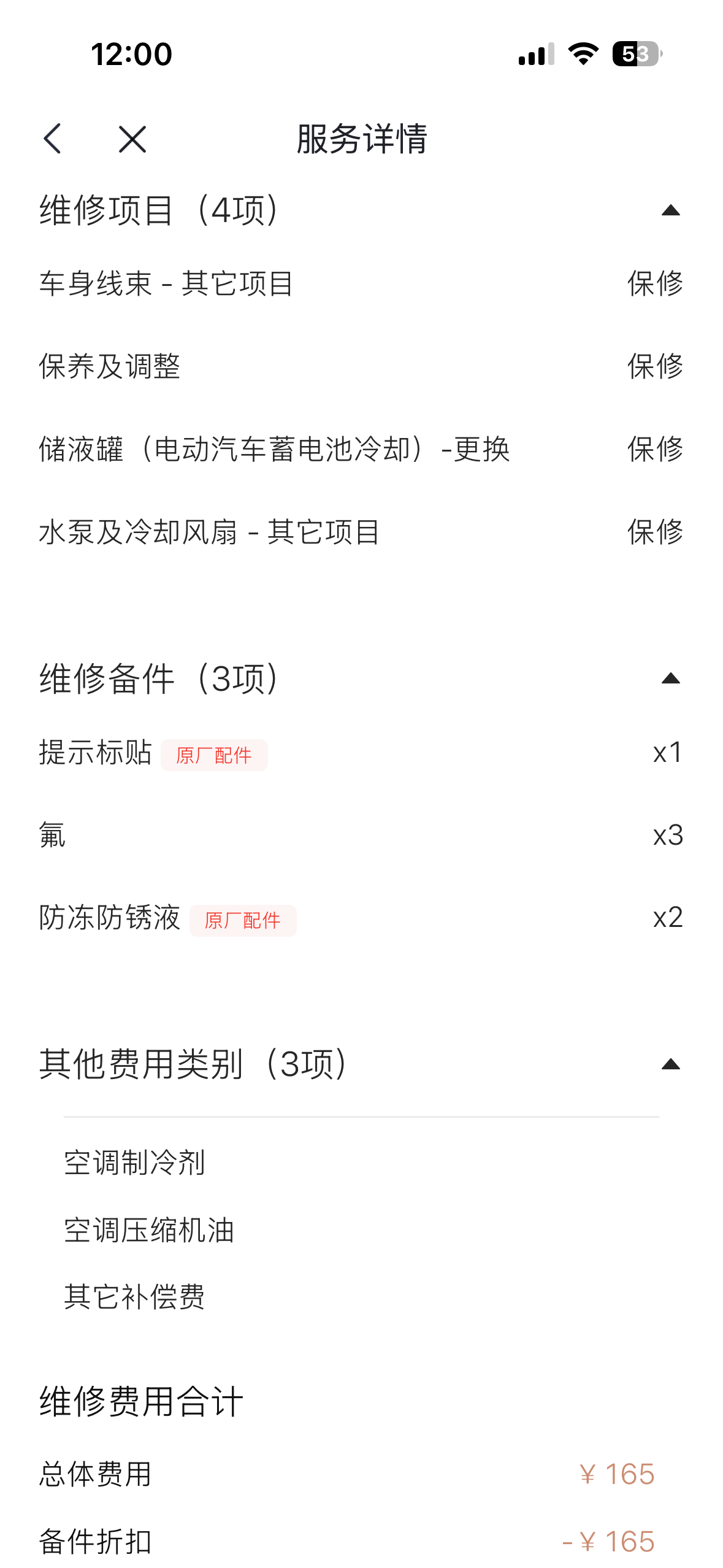Select the 空调制冷剂 fee item
This screenshot has width=723, height=1568.
pos(134,1161)
